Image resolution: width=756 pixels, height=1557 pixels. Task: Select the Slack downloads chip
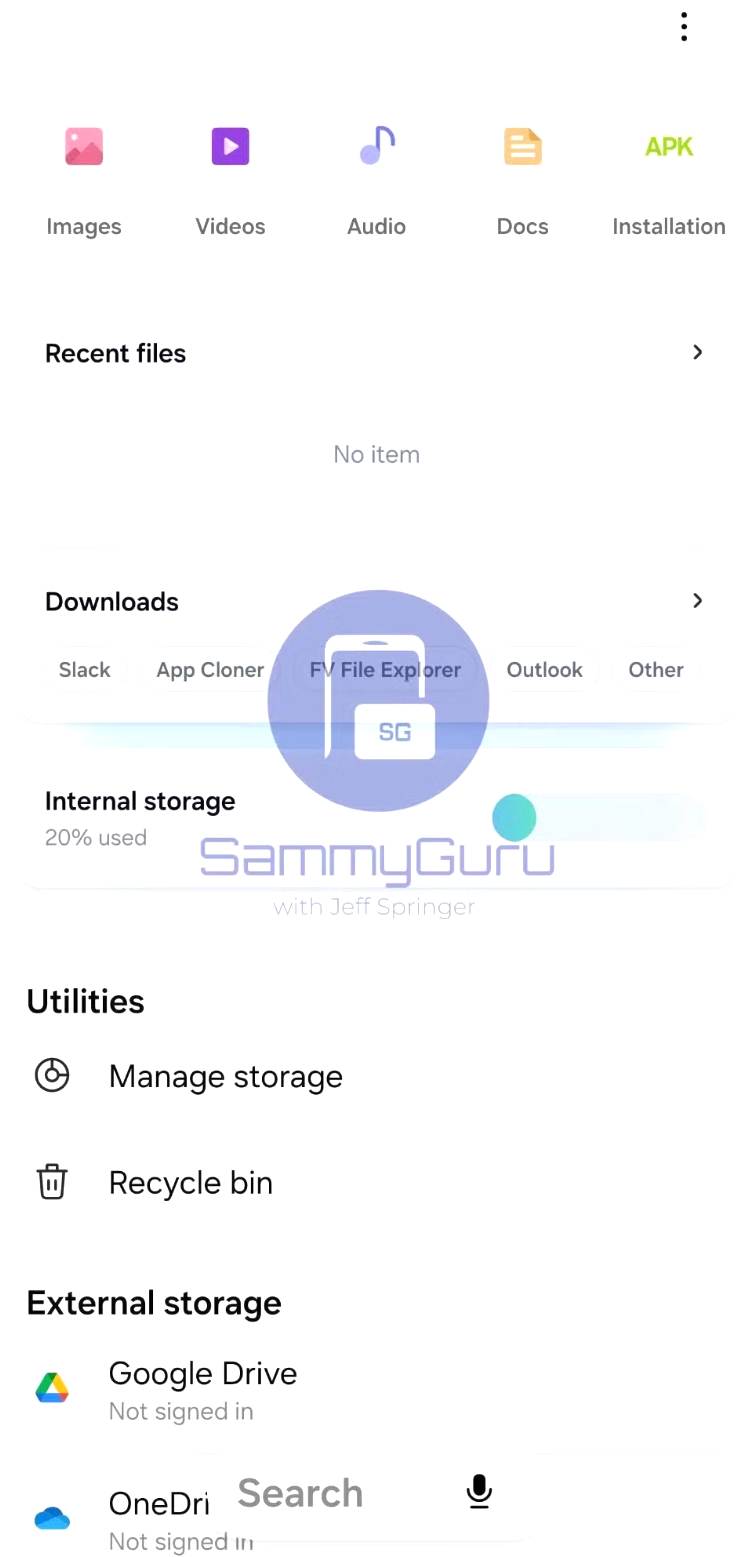[84, 670]
